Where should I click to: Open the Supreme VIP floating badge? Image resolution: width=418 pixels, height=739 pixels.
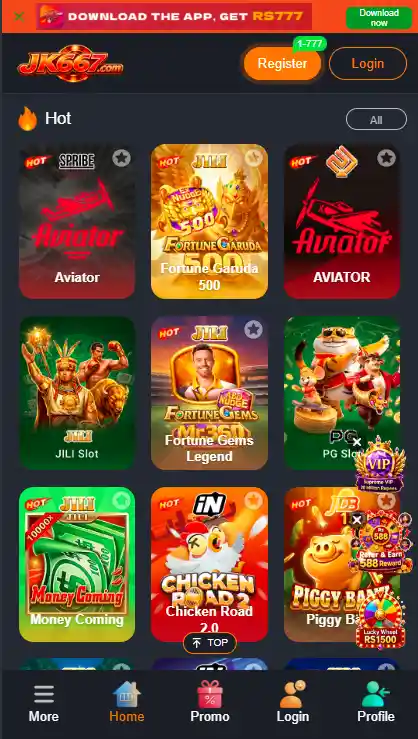[380, 467]
